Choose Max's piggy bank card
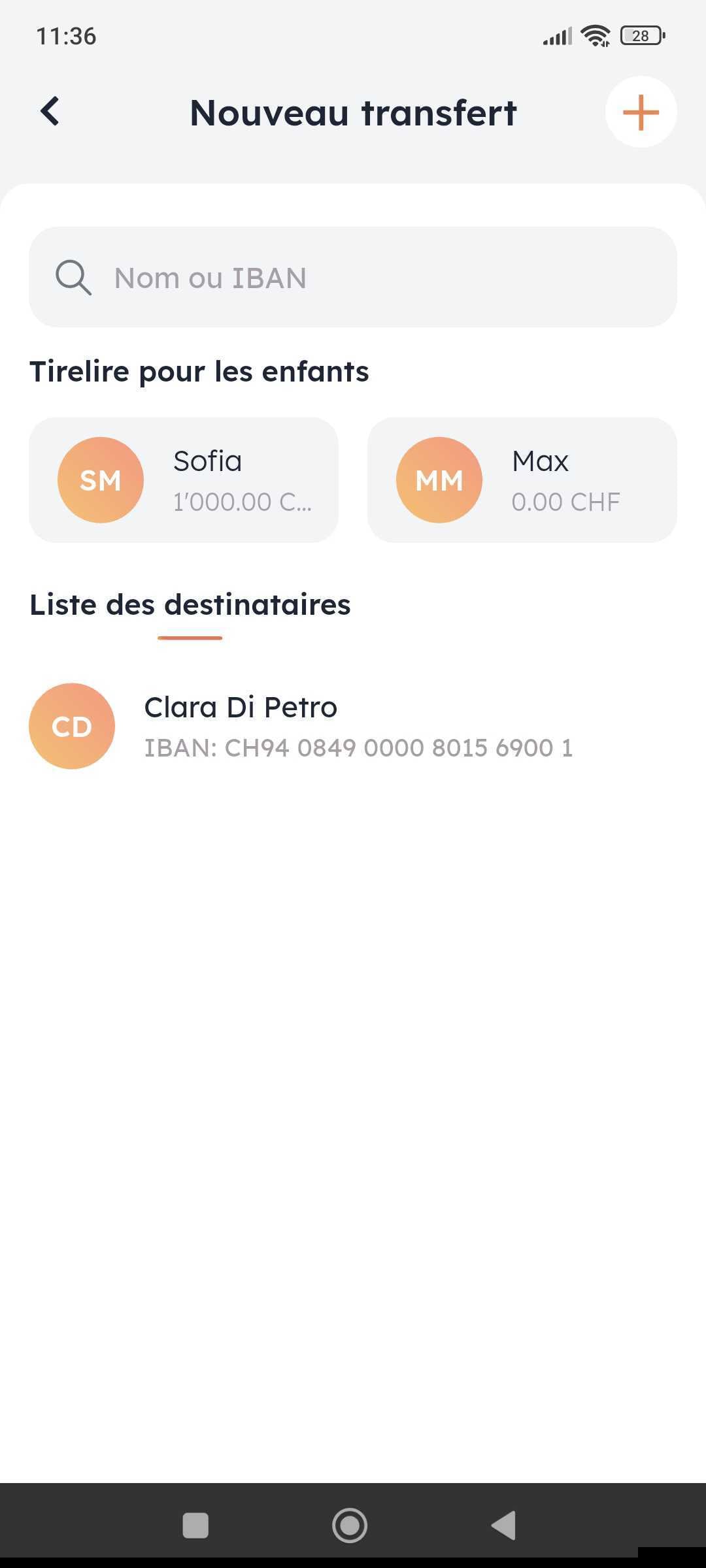 pyautogui.click(x=522, y=480)
